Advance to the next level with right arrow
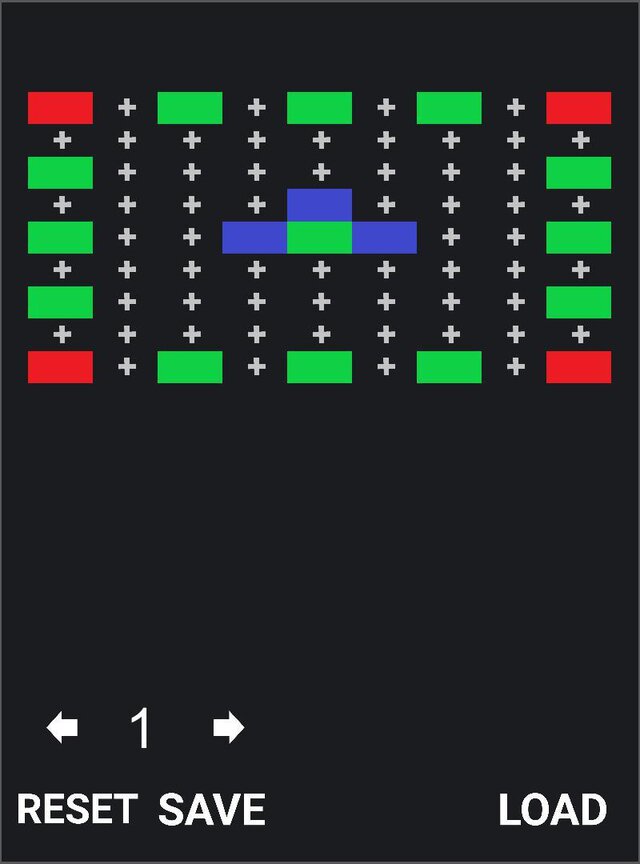Screen dimensions: 640x864 228,728
